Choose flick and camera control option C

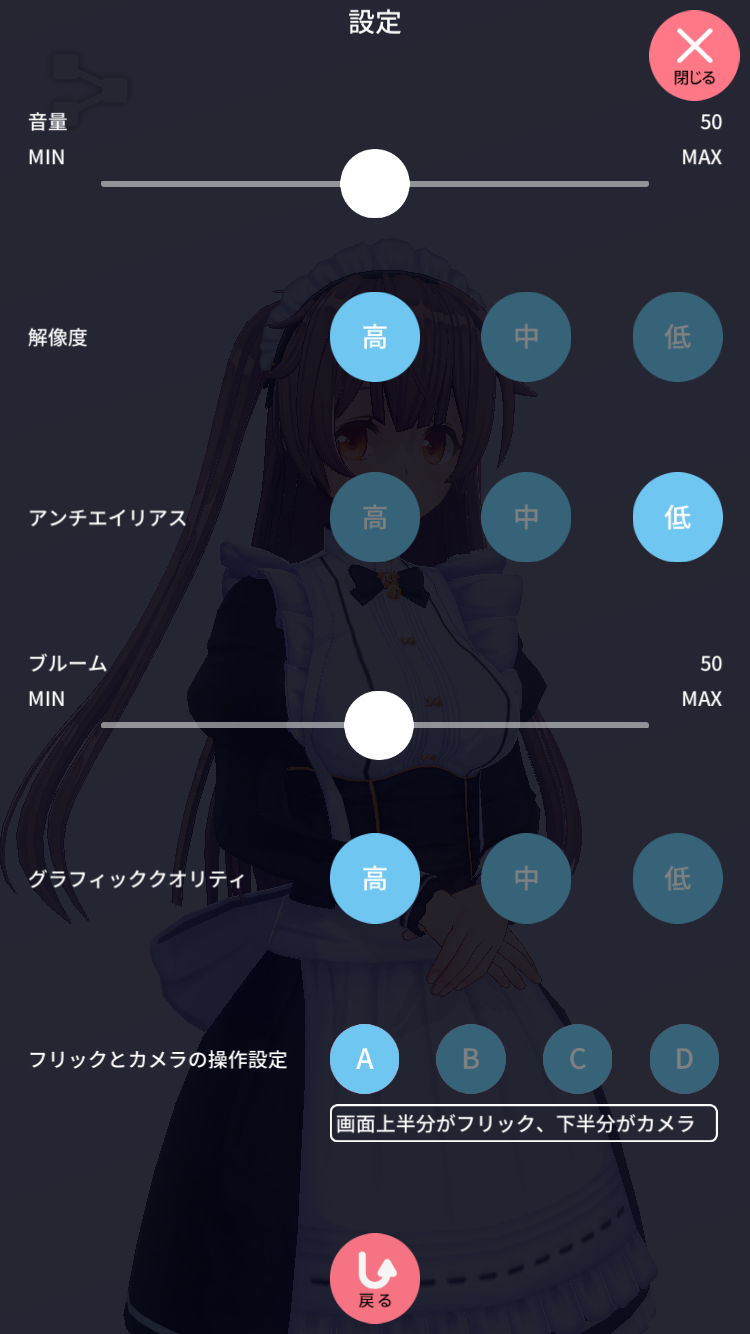[577, 1059]
